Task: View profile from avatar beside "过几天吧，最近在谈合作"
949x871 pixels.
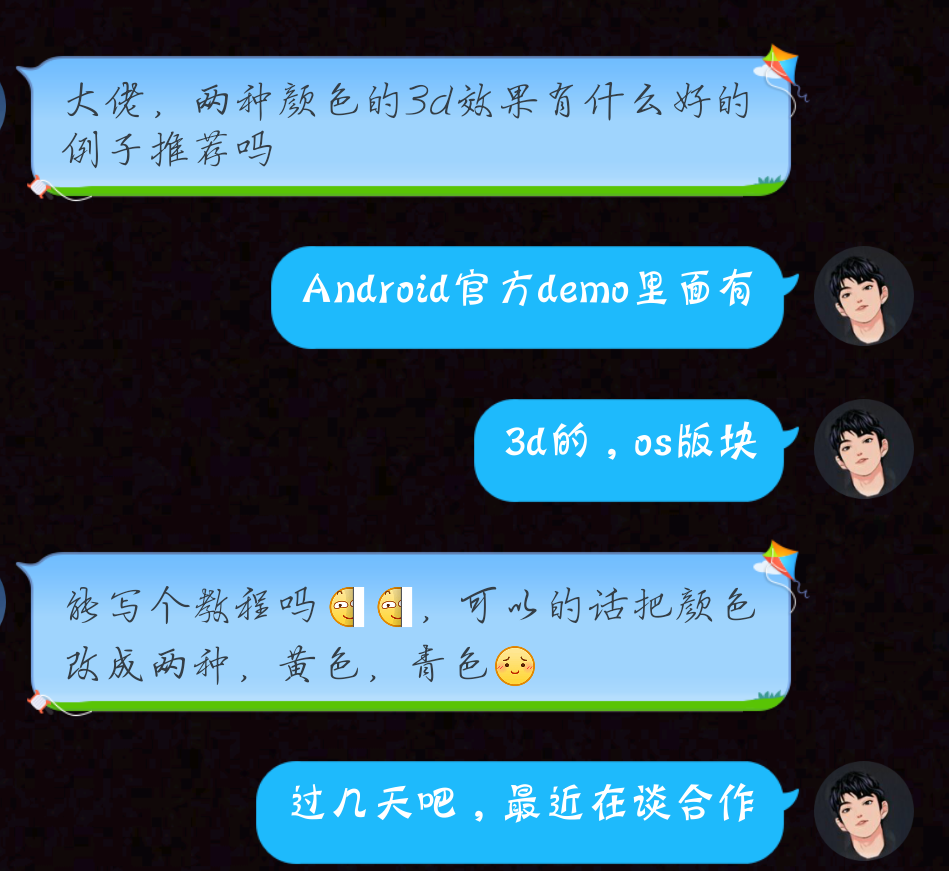Action: click(x=863, y=811)
